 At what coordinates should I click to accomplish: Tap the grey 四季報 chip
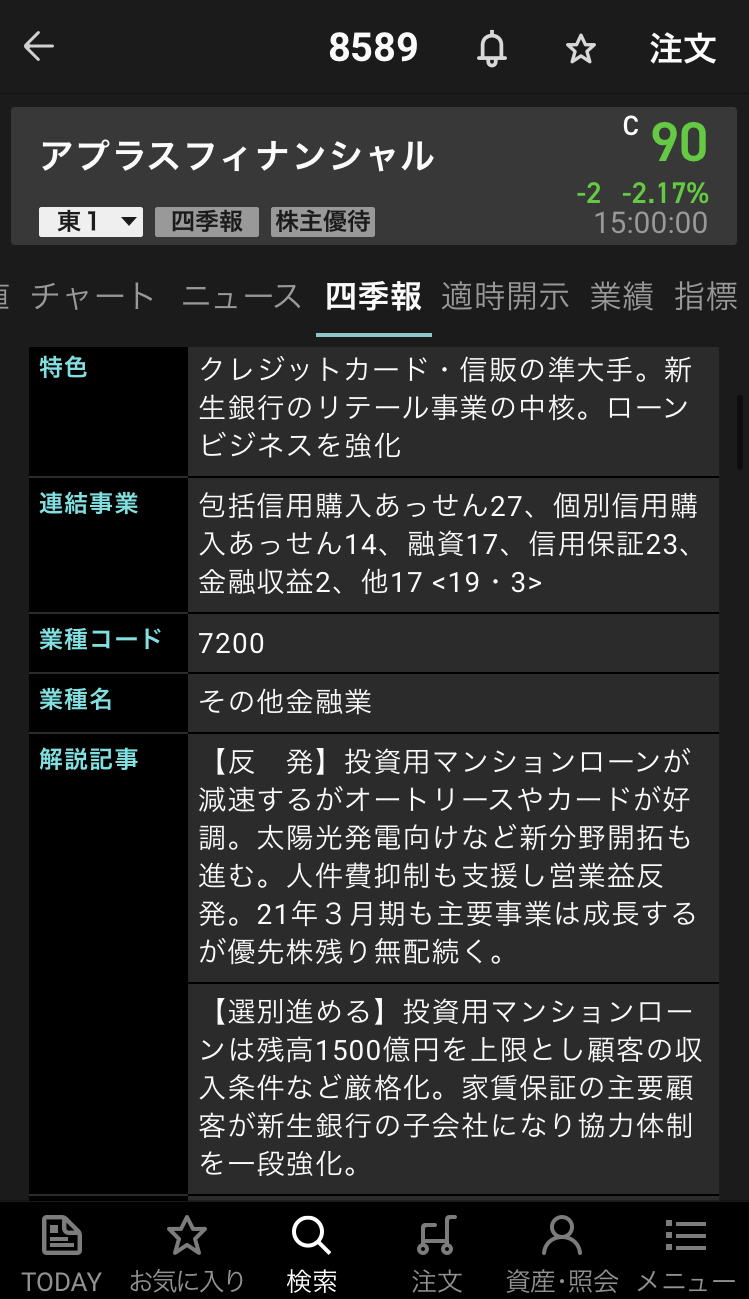point(207,222)
